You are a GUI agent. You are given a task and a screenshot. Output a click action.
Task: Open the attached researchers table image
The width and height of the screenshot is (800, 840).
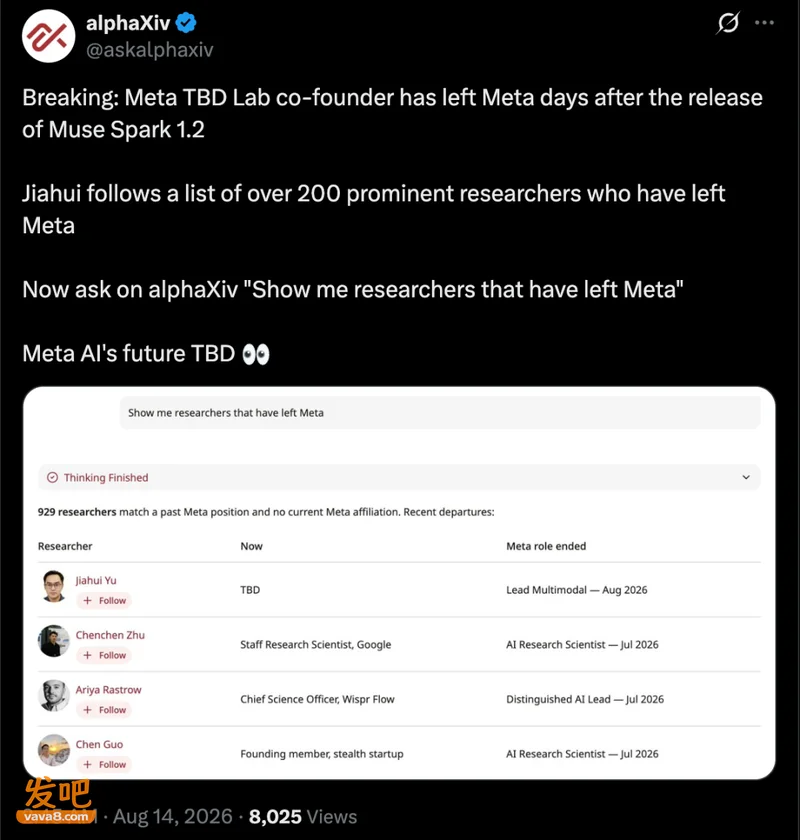pos(399,583)
